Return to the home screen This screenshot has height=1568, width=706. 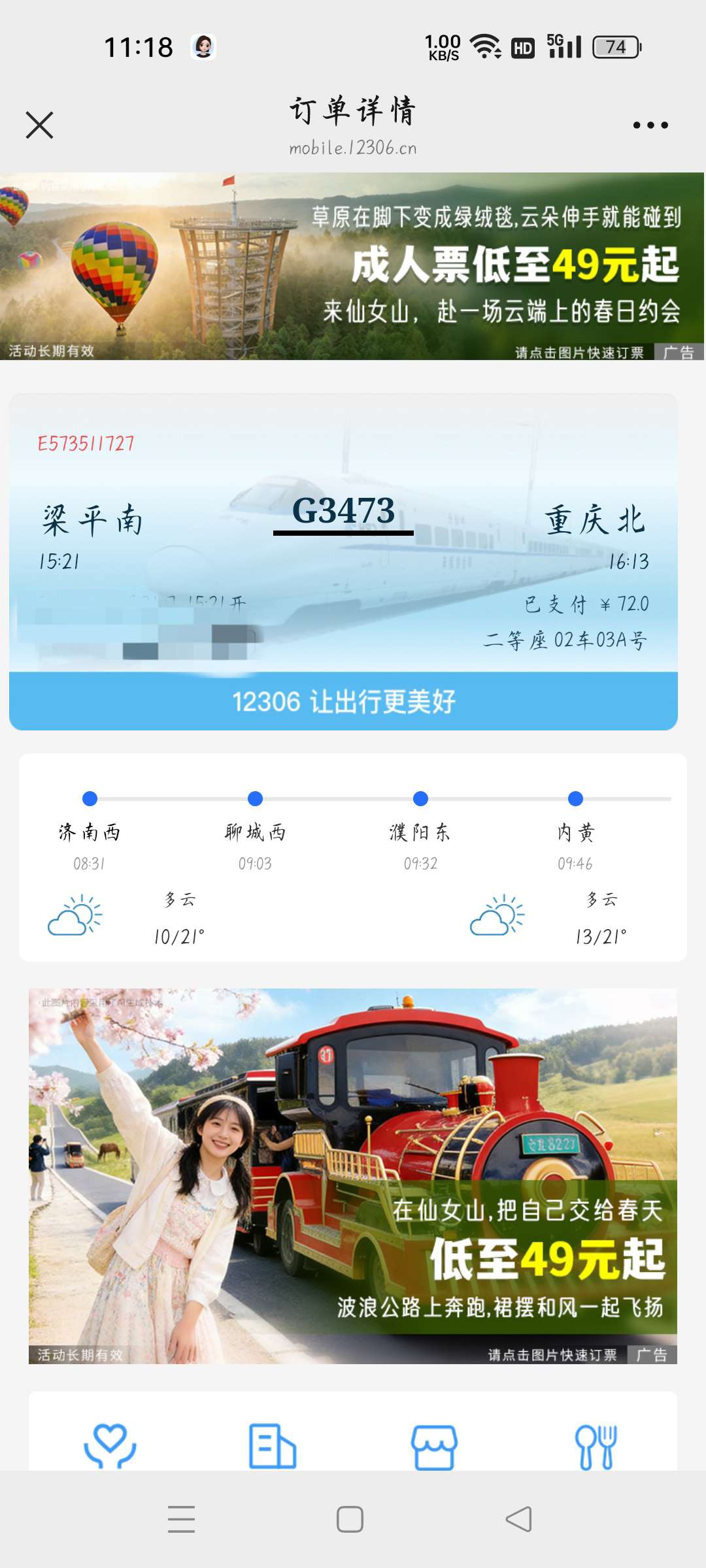click(x=350, y=1519)
